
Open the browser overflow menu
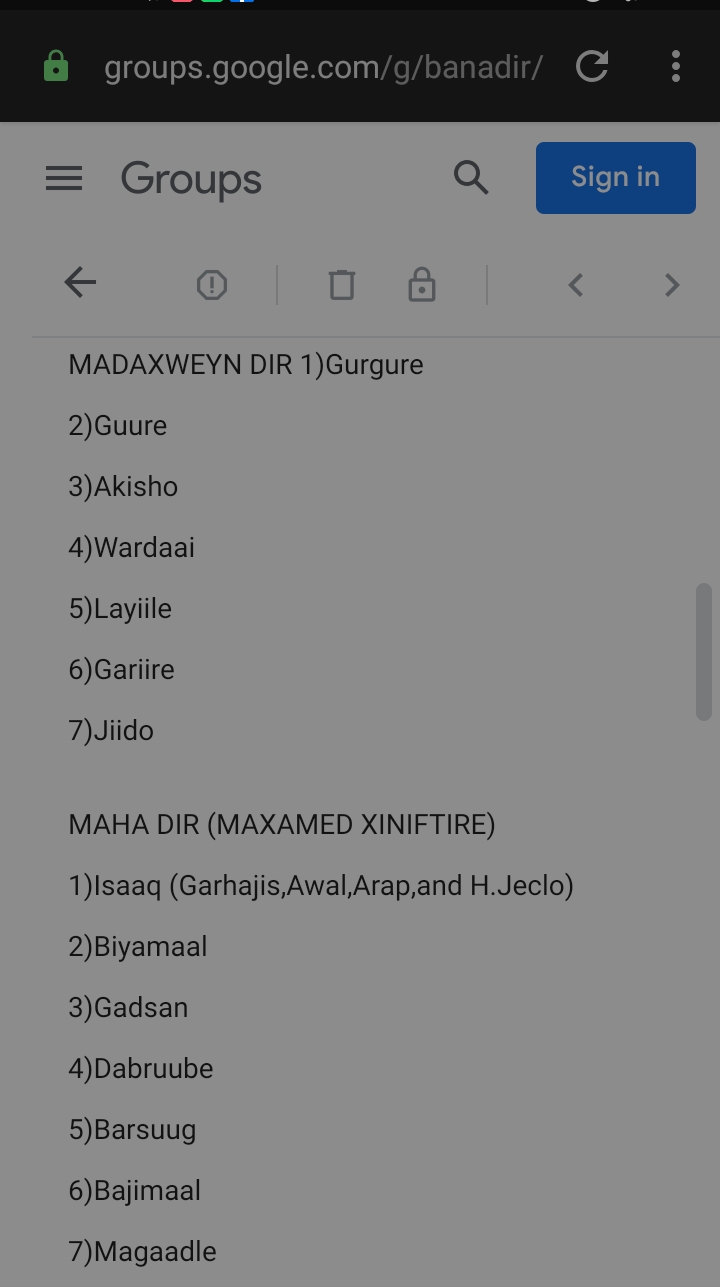point(676,67)
